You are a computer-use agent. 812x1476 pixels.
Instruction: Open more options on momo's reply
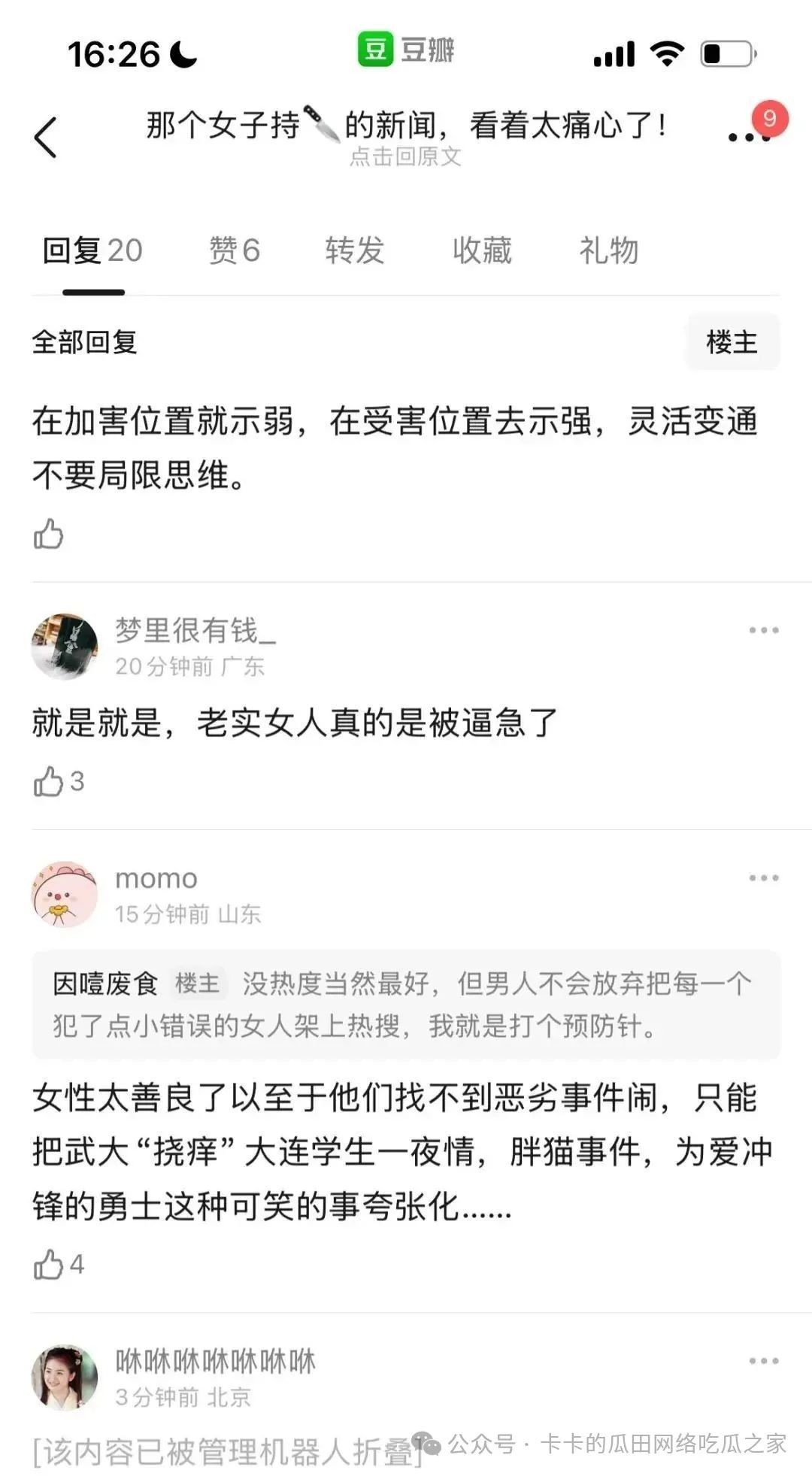763,877
